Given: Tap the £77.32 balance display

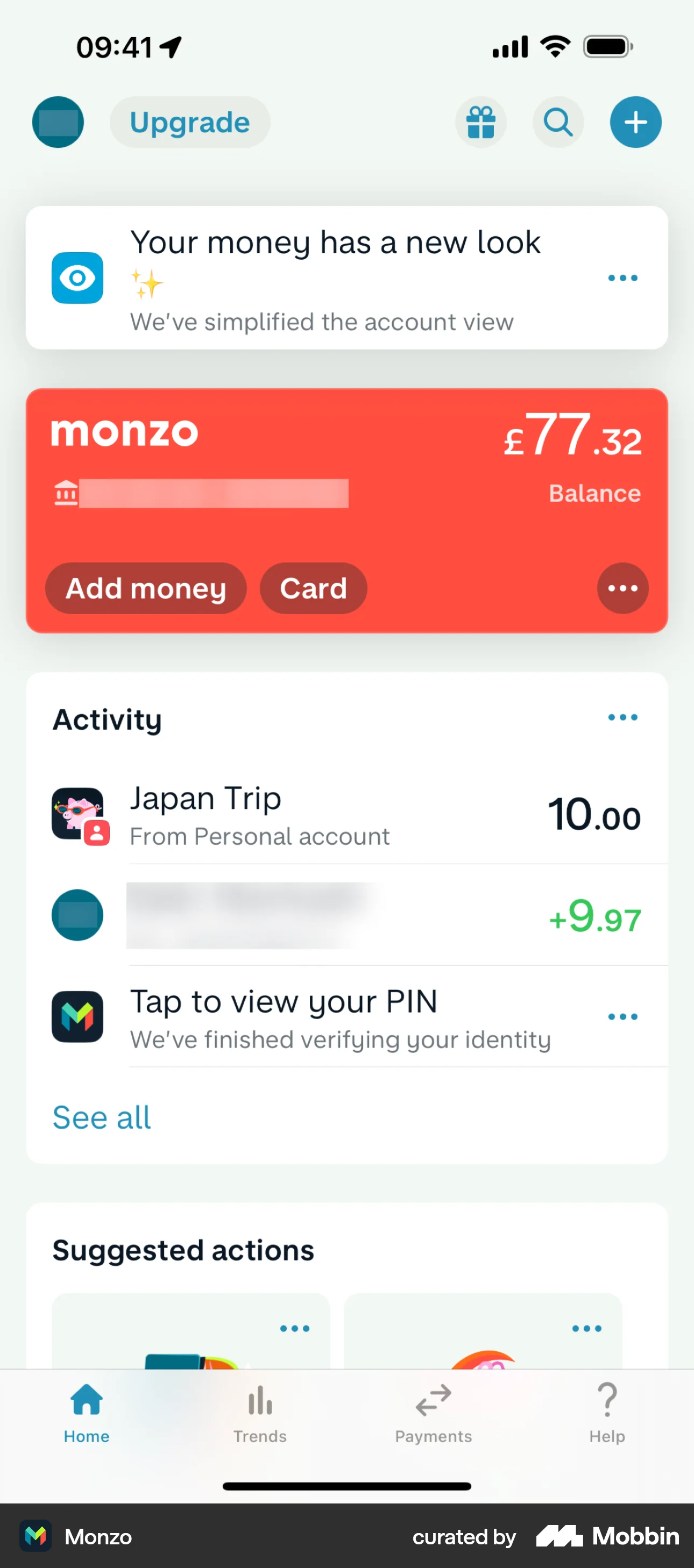Looking at the screenshot, I should (573, 435).
